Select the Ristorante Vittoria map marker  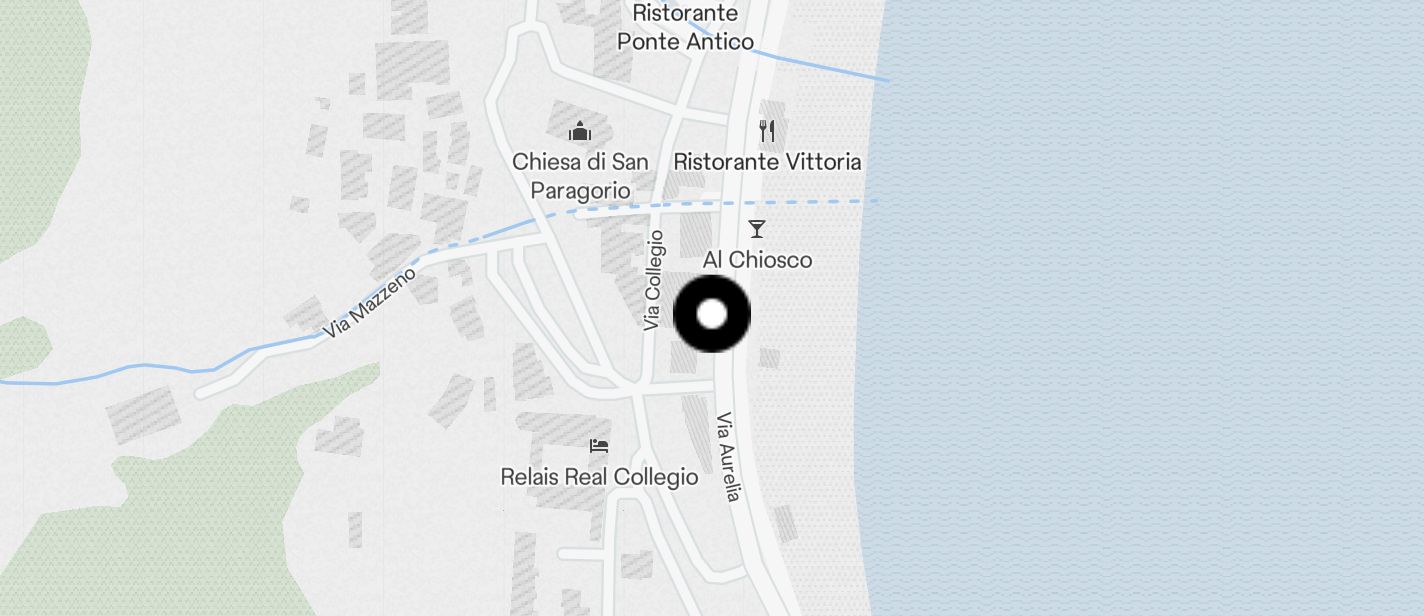(x=767, y=130)
